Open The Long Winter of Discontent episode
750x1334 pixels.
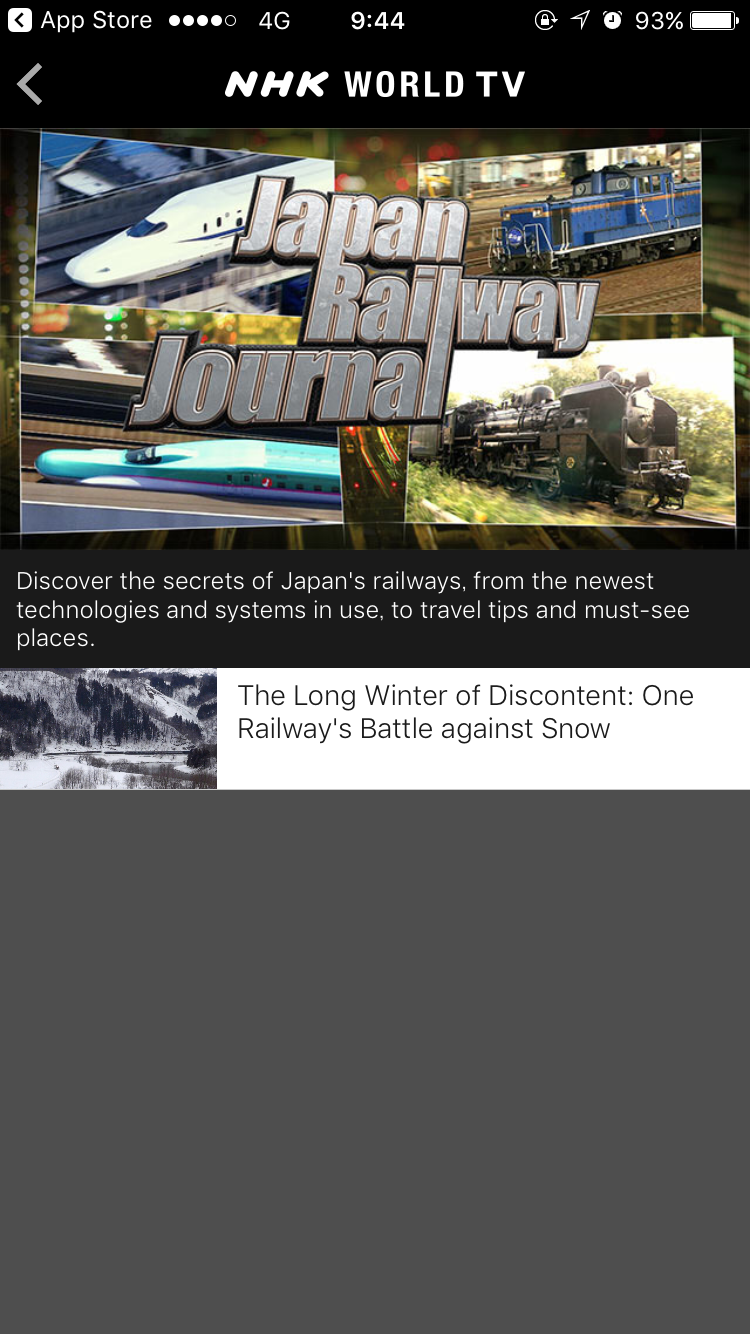pyautogui.click(x=375, y=729)
